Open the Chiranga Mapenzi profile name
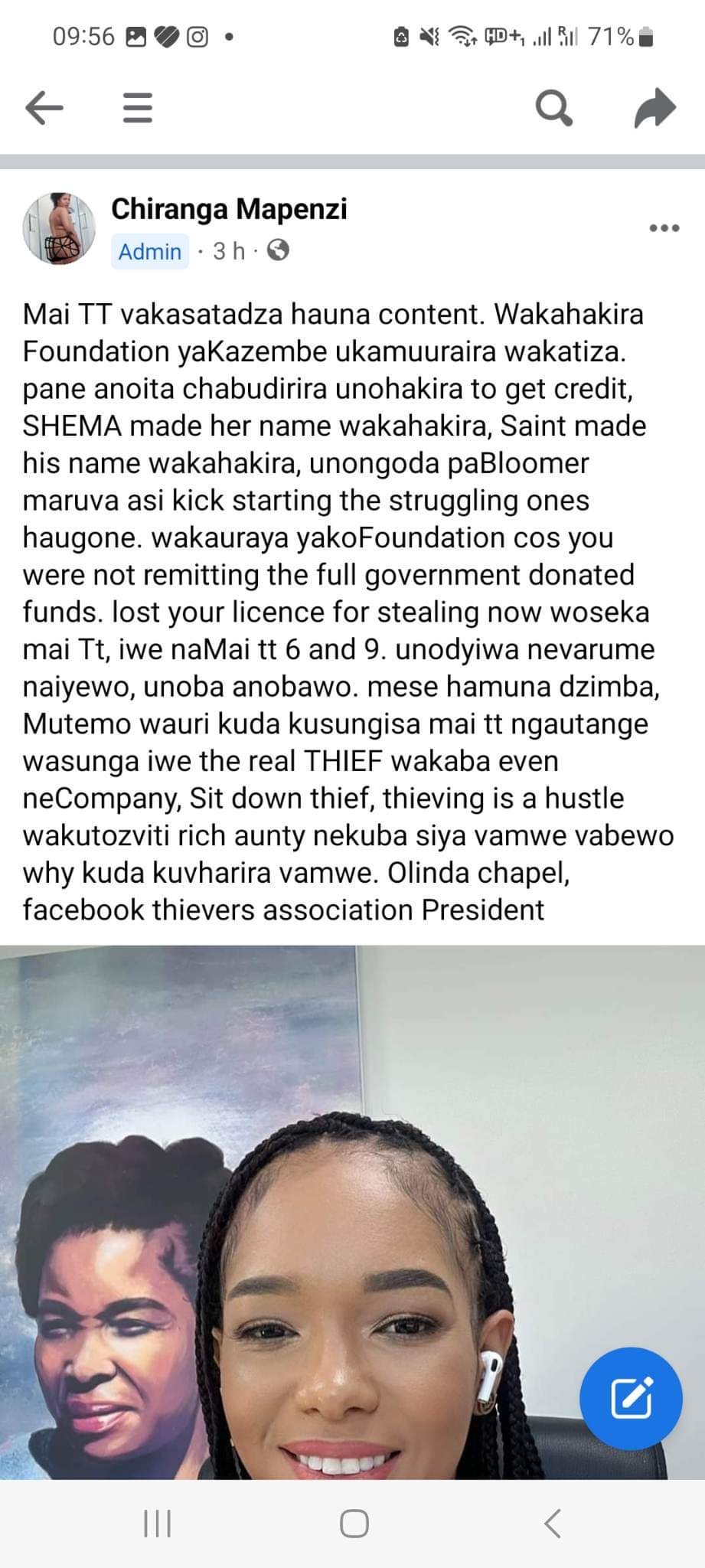Image resolution: width=705 pixels, height=1568 pixels. point(229,209)
